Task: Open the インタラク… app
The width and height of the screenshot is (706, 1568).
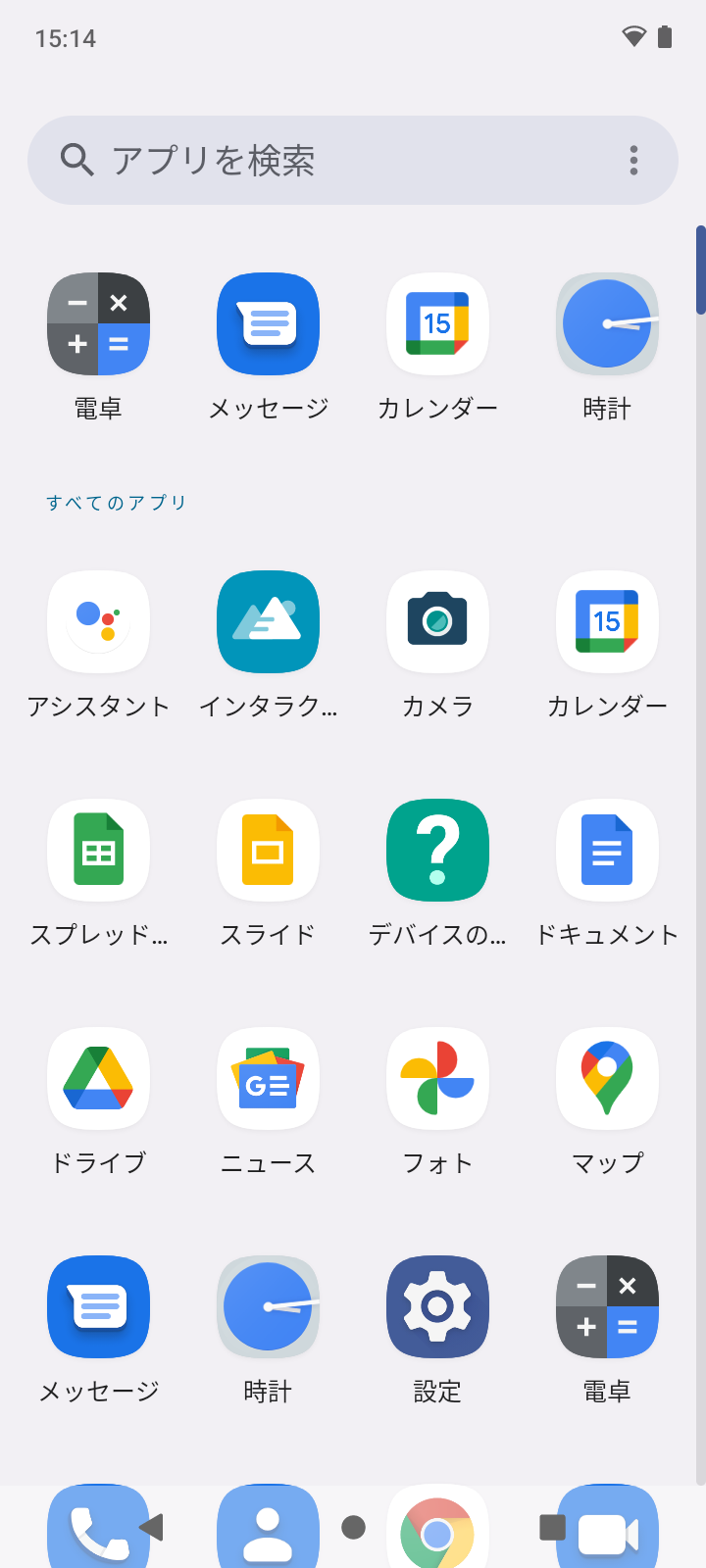Action: pyautogui.click(x=268, y=621)
